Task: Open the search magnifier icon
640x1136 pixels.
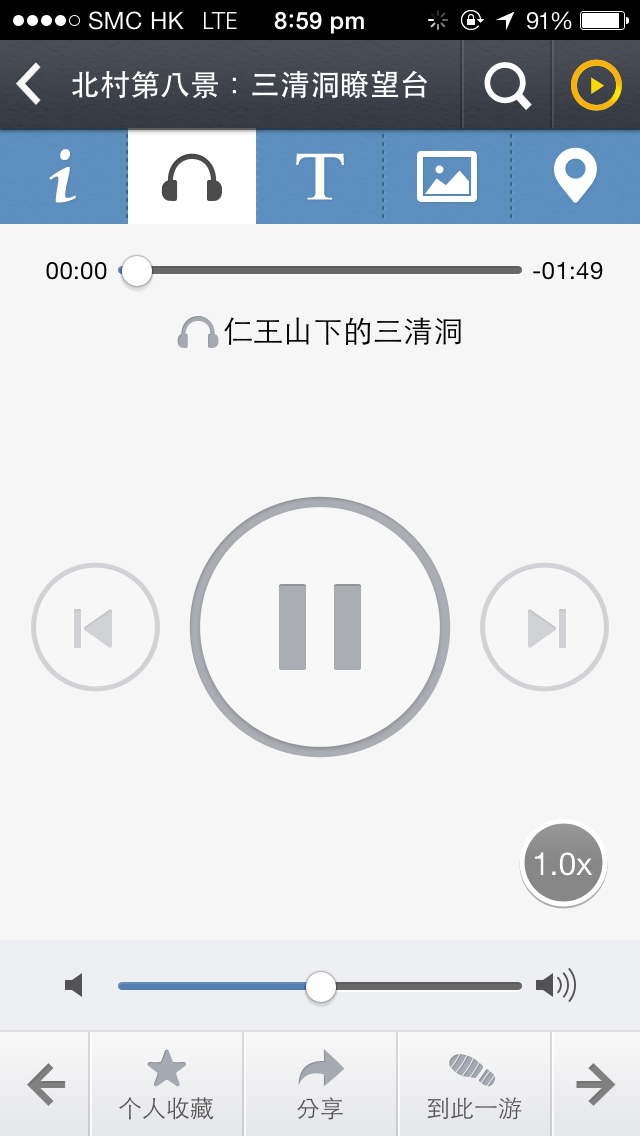Action: tap(507, 85)
